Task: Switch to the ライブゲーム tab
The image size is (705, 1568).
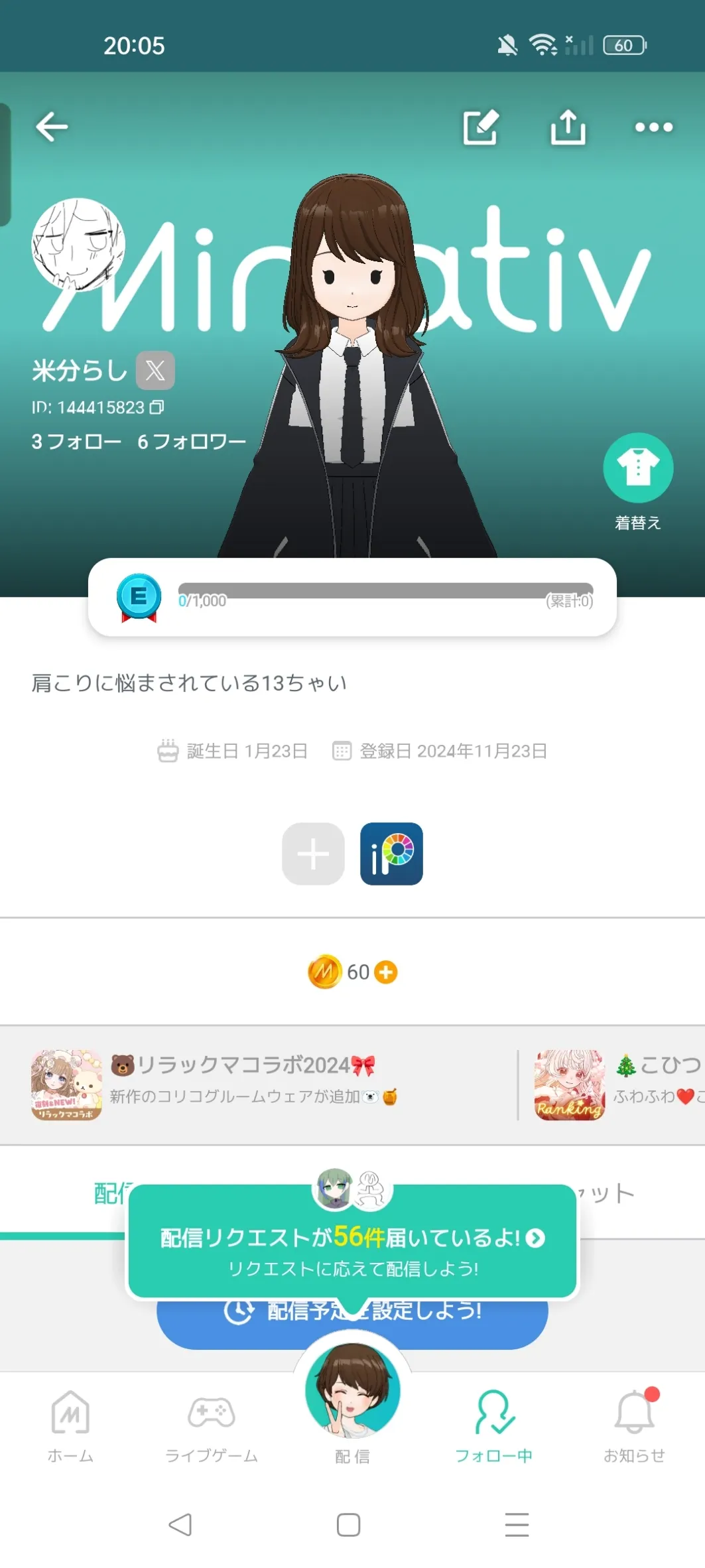Action: click(x=211, y=1425)
